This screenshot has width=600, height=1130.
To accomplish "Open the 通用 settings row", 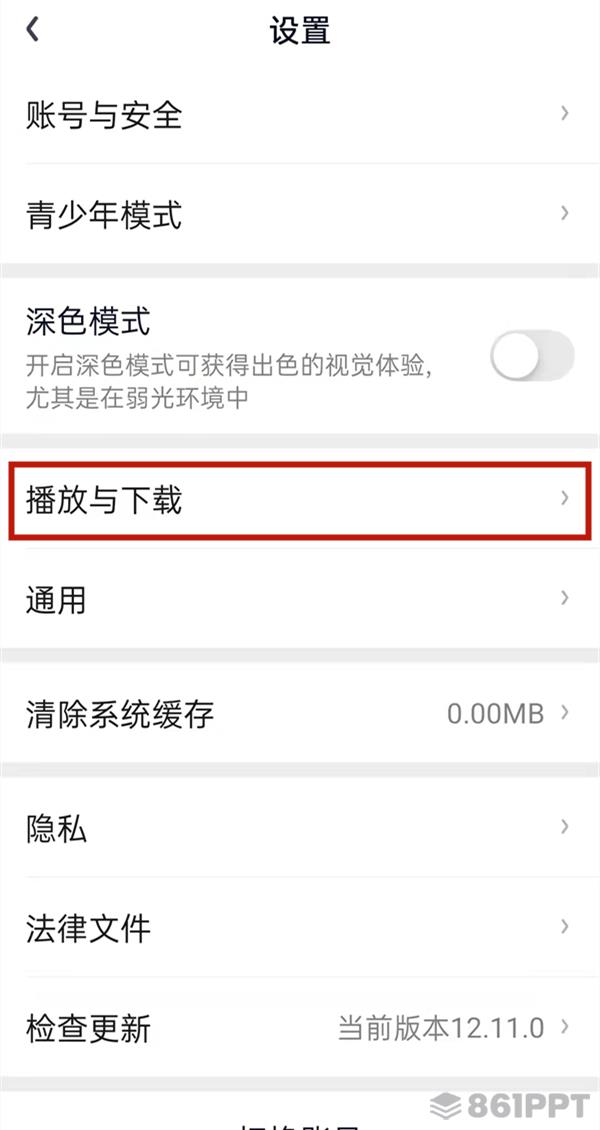I will pos(300,599).
